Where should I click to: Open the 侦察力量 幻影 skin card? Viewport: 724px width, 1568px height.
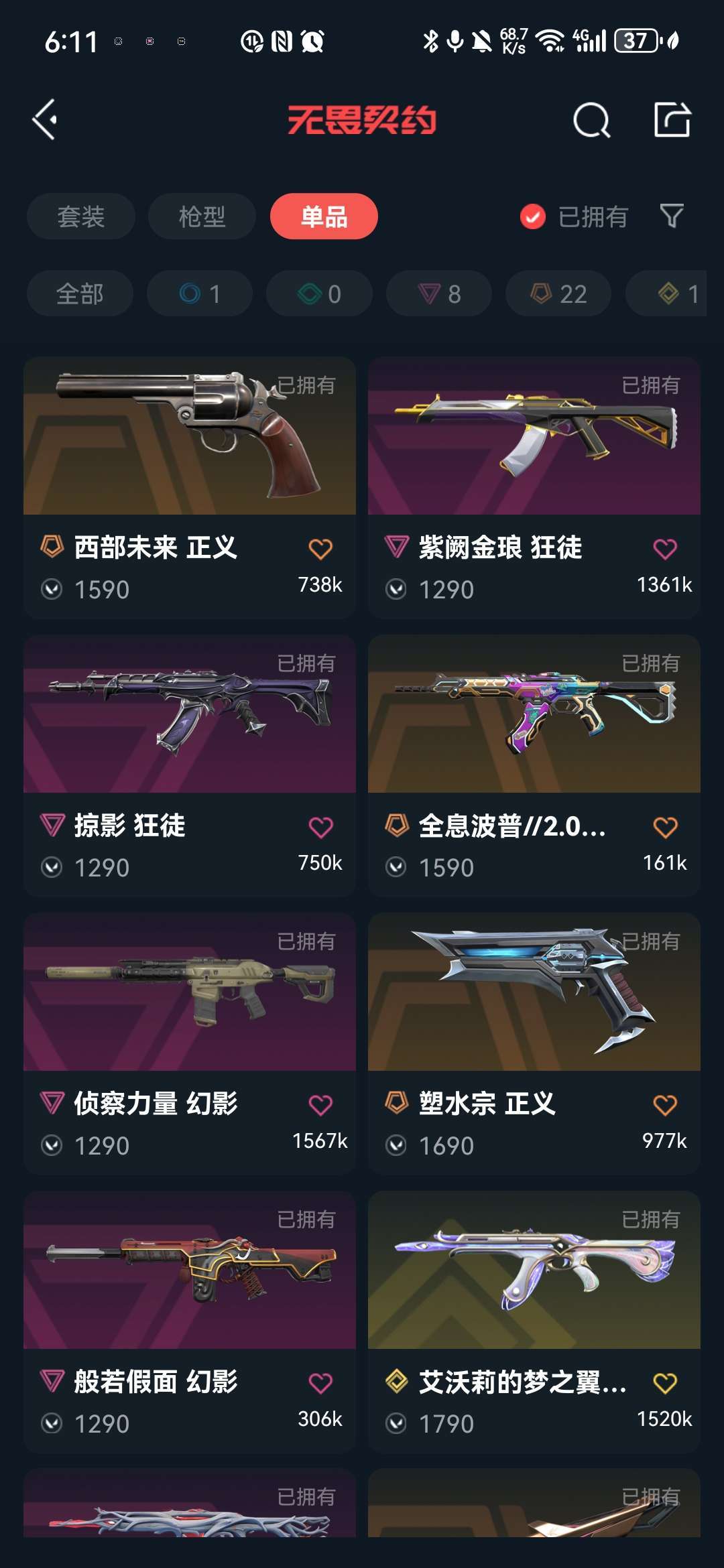click(190, 1043)
